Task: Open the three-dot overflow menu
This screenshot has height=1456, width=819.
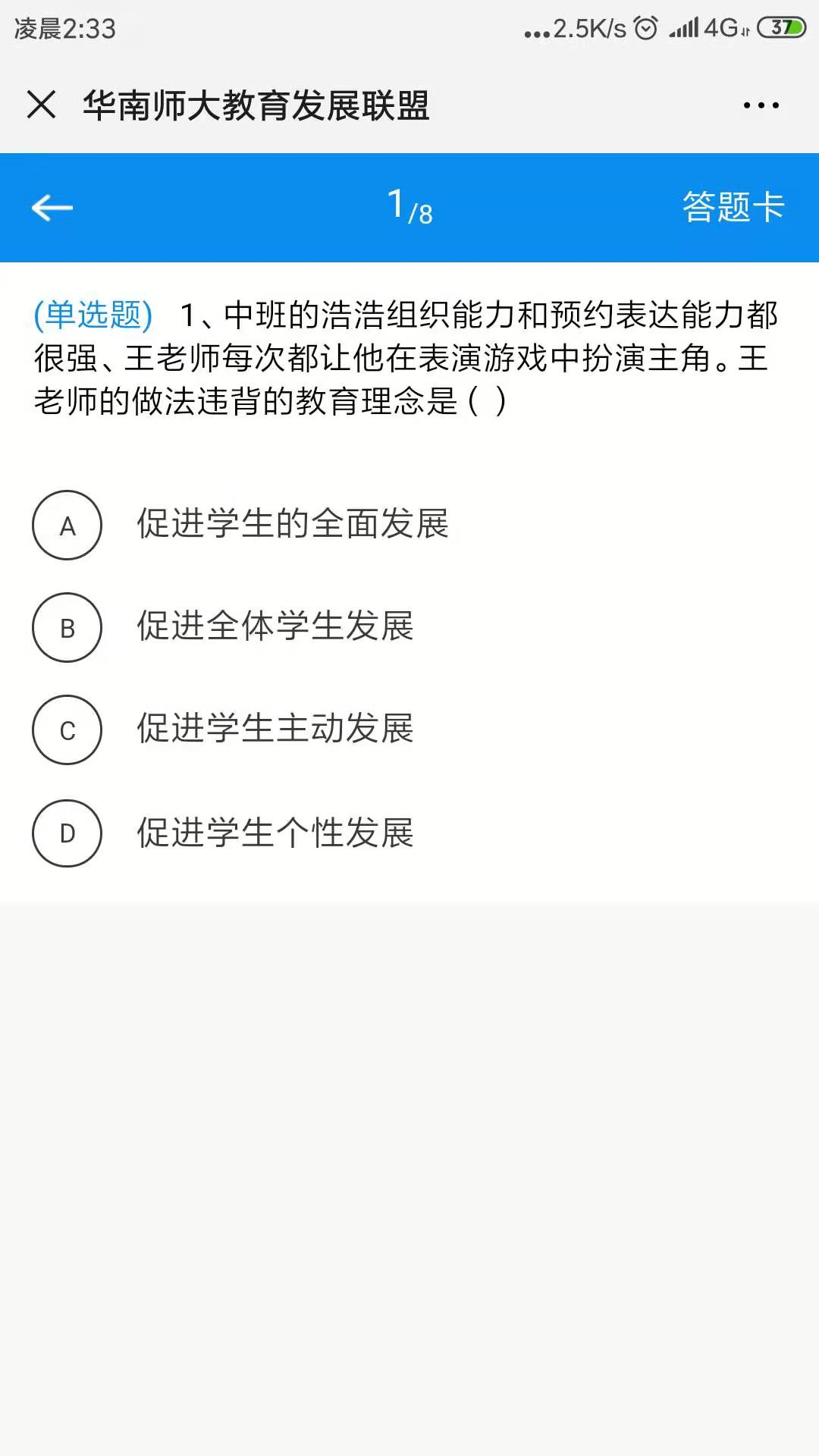Action: 761,105
